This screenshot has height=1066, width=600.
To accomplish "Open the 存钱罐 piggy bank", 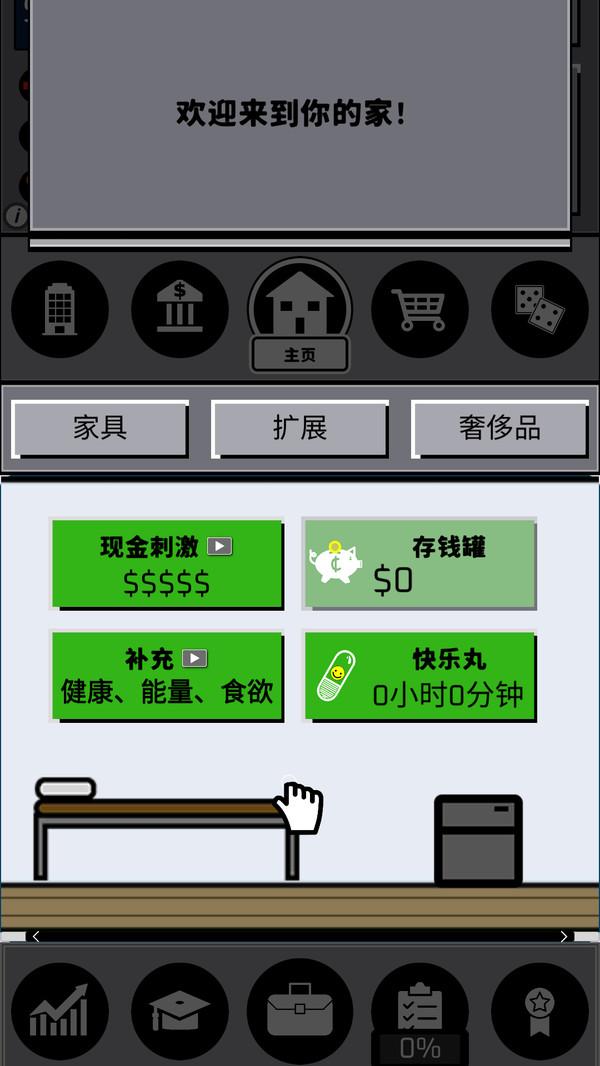I will pos(419,564).
